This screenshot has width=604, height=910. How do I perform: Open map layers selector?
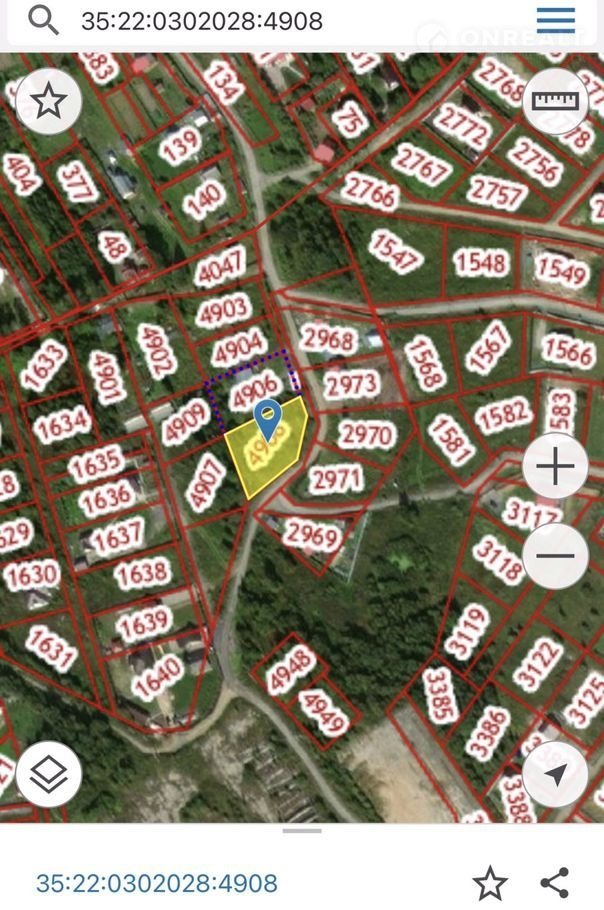(x=48, y=773)
